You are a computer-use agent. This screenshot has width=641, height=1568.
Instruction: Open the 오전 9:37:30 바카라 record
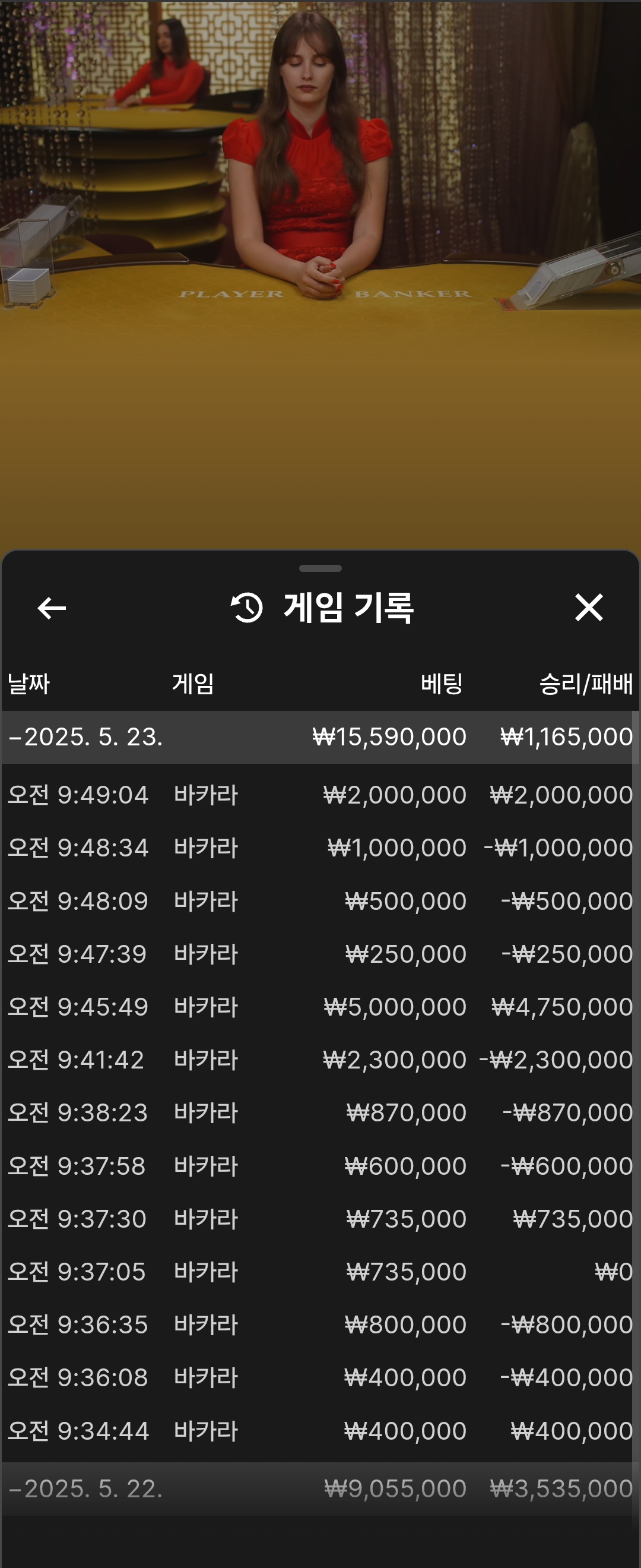coord(320,1219)
